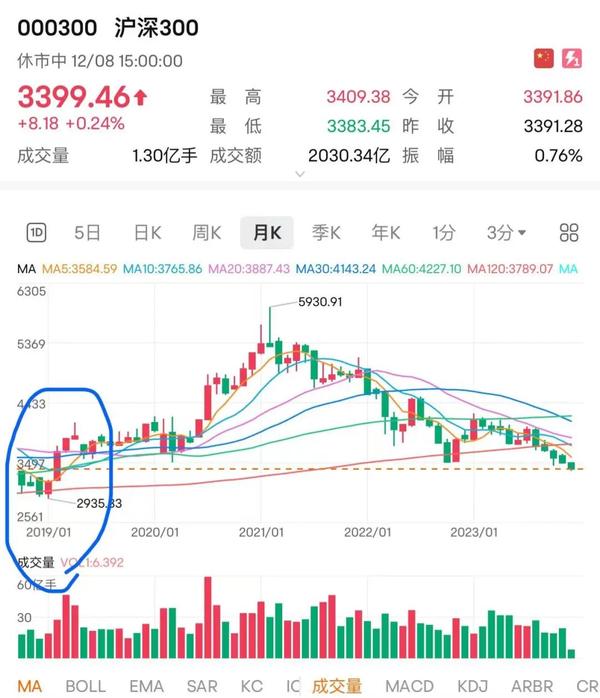Screen dimensions: 600x698
Task: Select the 日K candlestick tab
Action: click(x=148, y=233)
